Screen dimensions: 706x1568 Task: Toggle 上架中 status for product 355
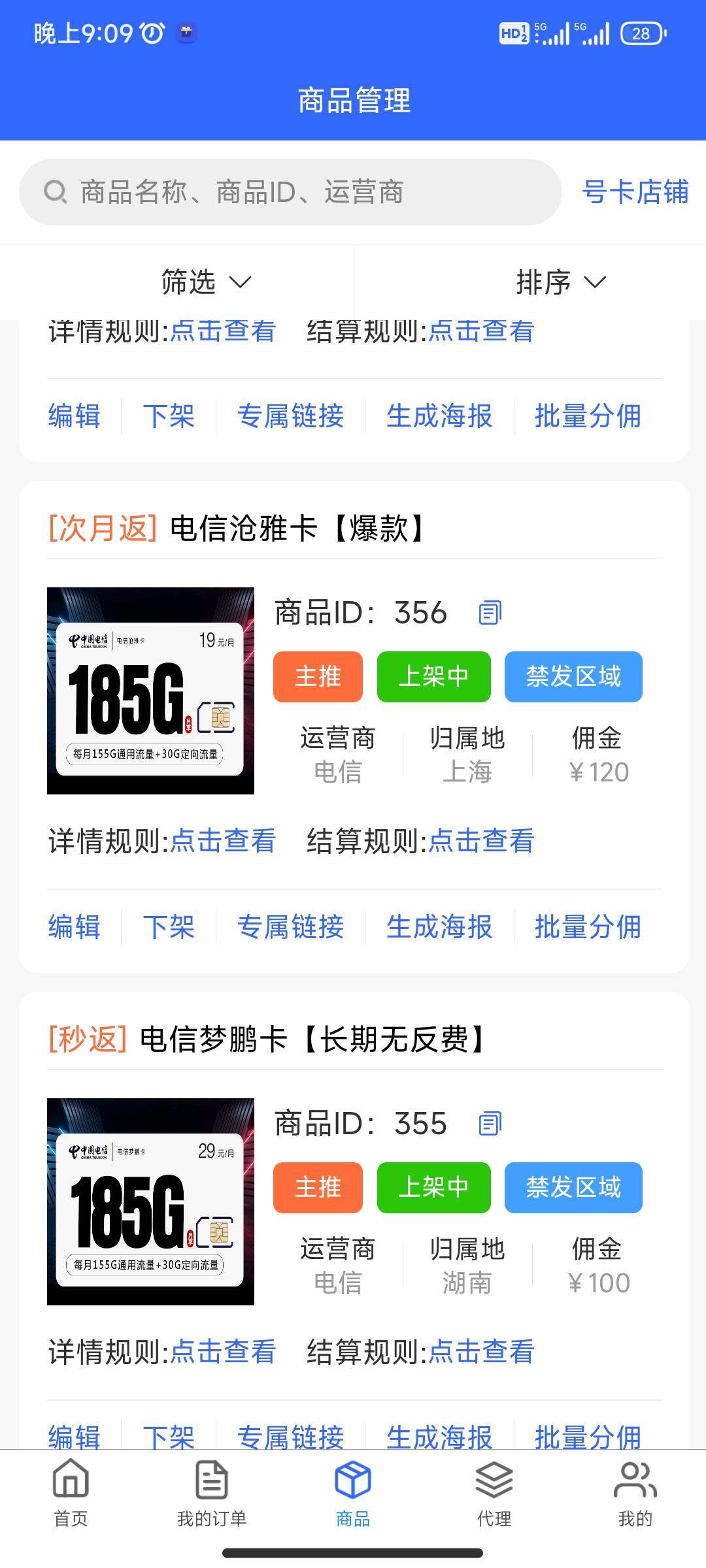[433, 1188]
